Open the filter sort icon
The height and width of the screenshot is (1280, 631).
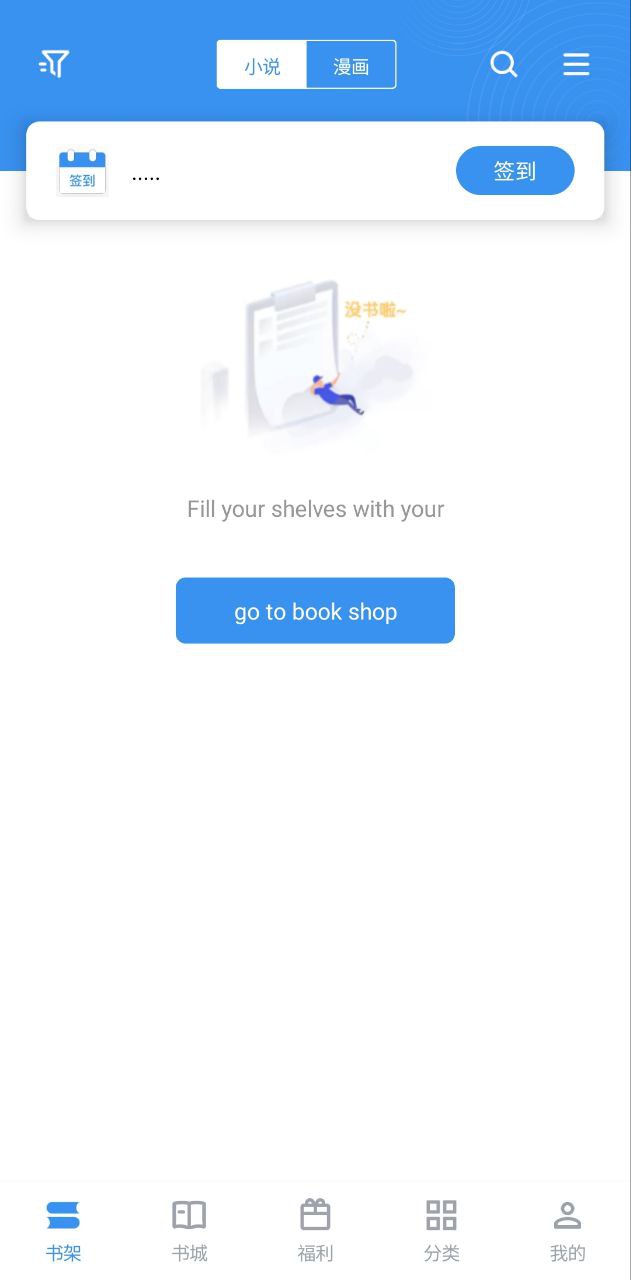pyautogui.click(x=54, y=65)
